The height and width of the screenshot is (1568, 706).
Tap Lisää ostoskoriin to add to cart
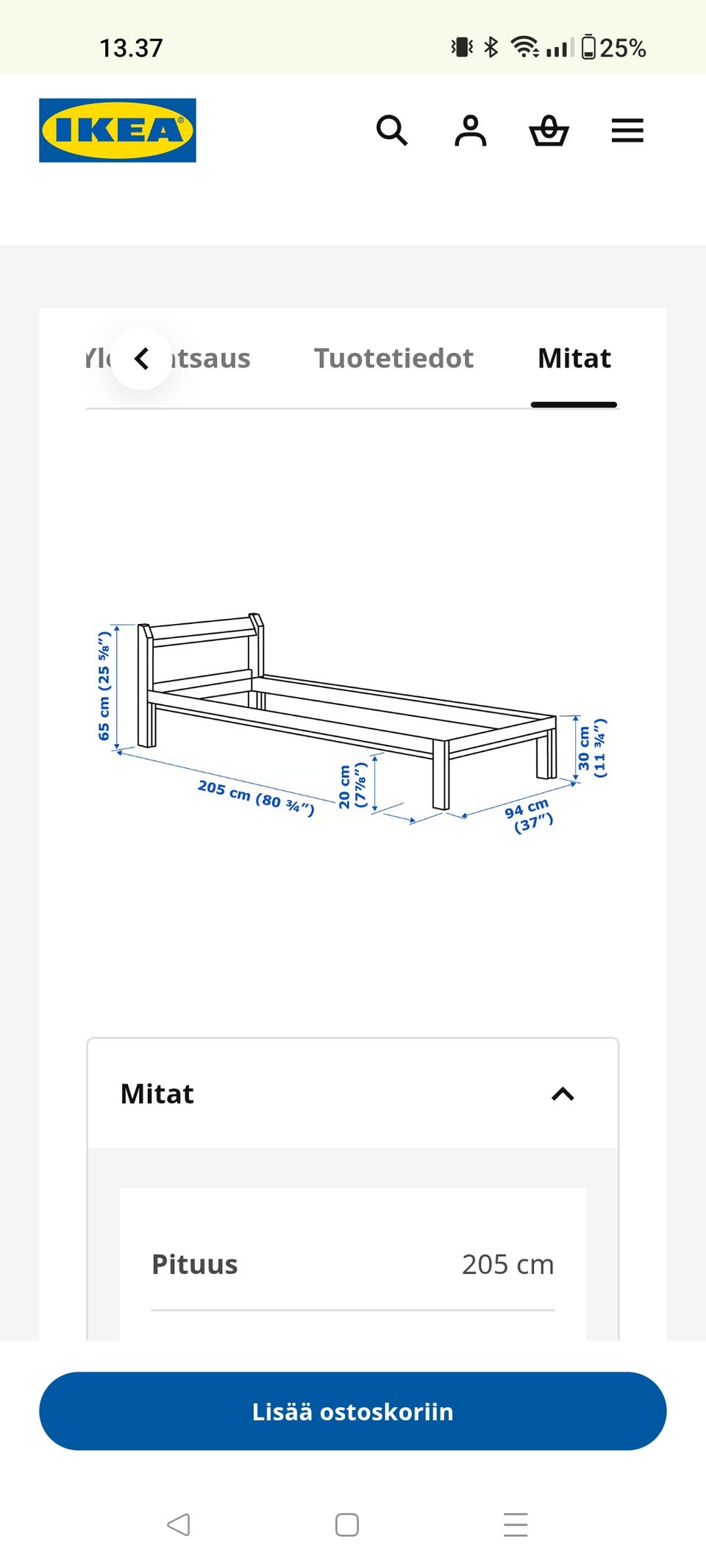[353, 1411]
